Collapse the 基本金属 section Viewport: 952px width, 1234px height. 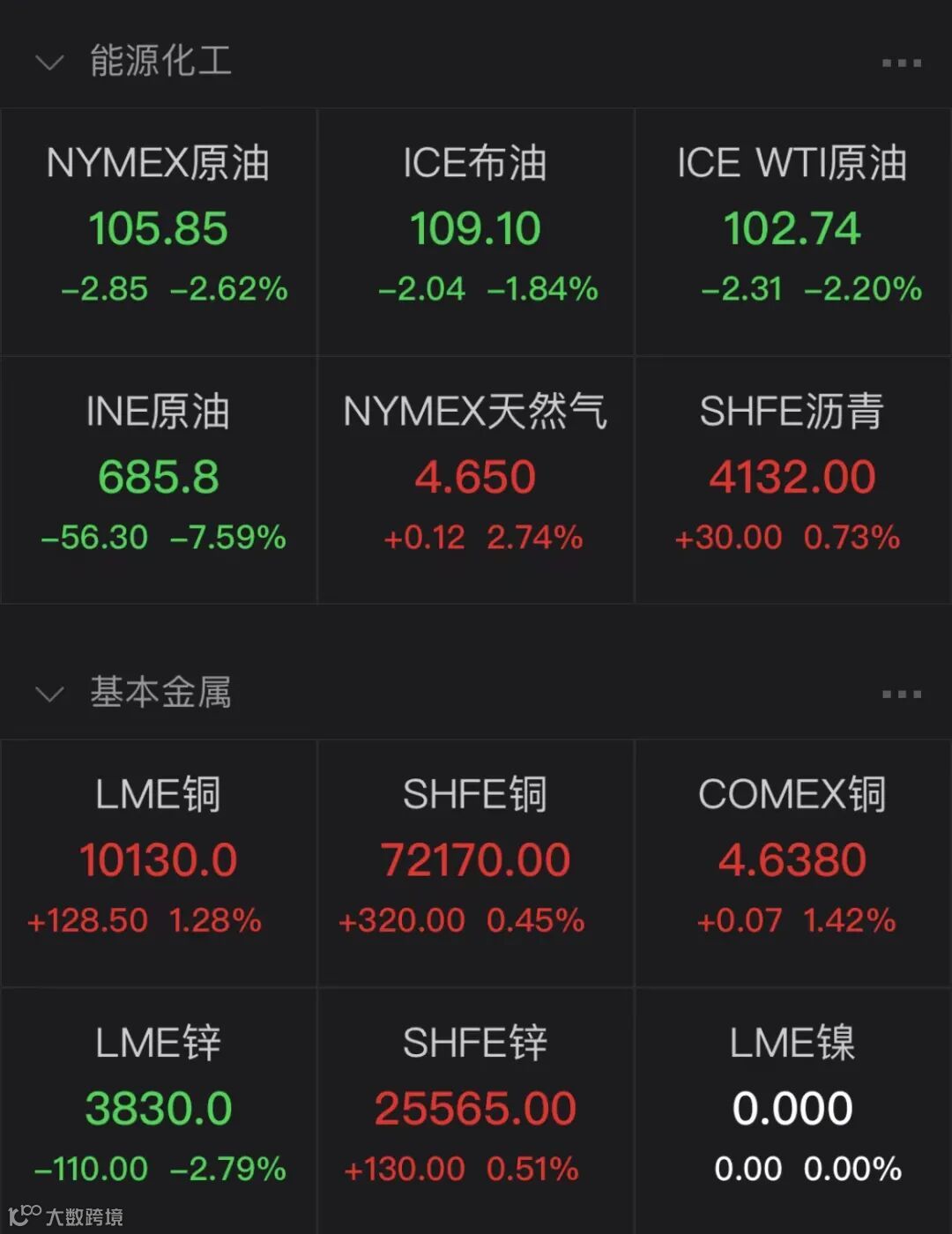click(49, 694)
